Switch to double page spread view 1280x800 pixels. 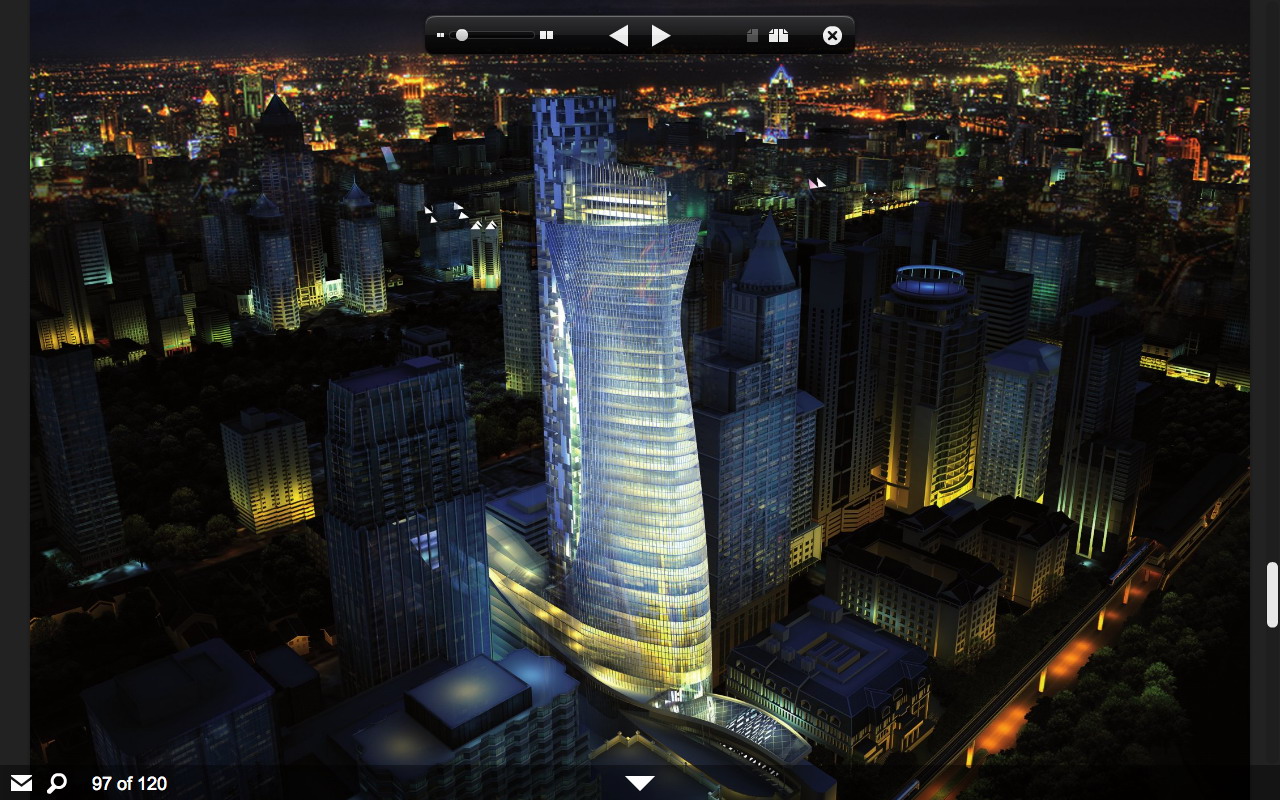[x=779, y=36]
